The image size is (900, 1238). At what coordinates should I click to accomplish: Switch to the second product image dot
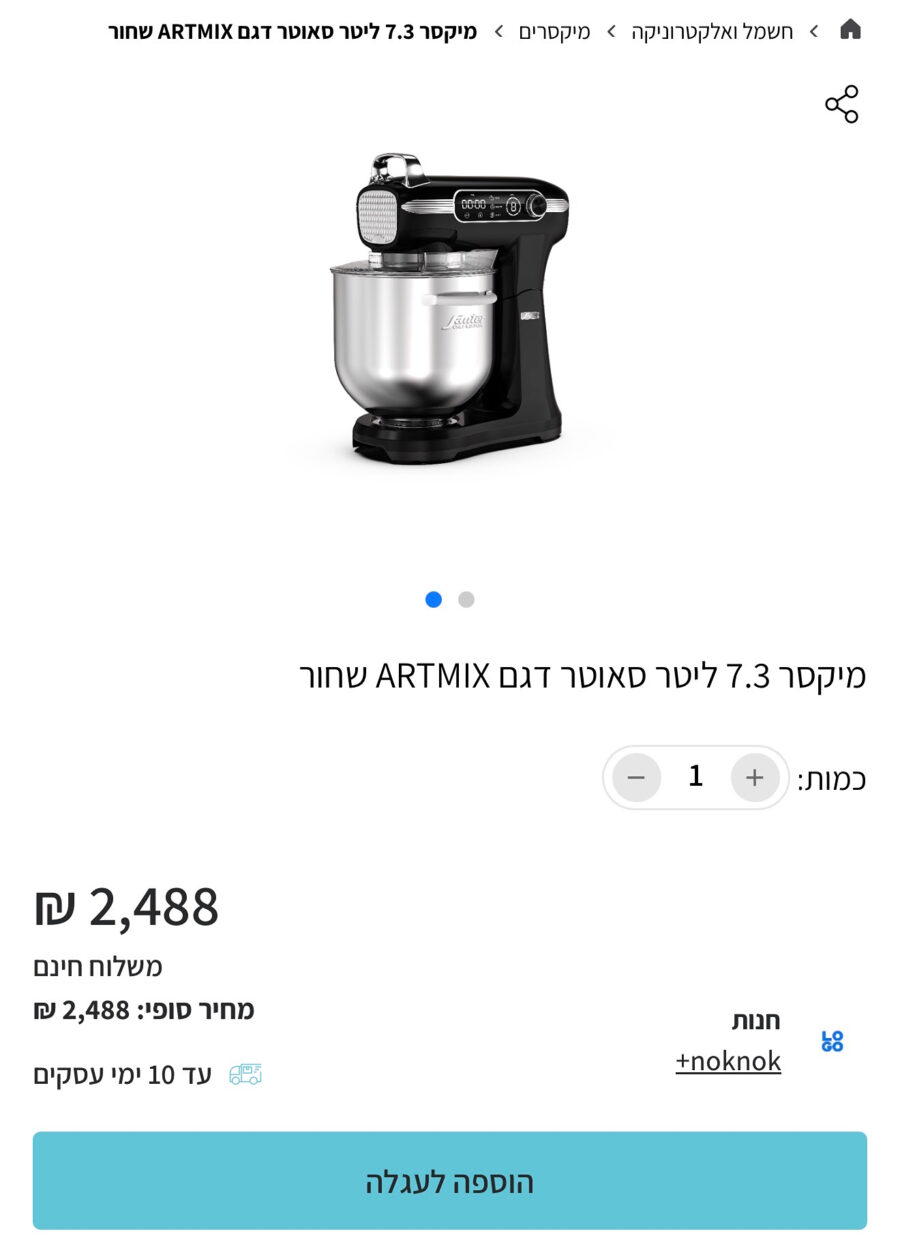(x=466, y=600)
